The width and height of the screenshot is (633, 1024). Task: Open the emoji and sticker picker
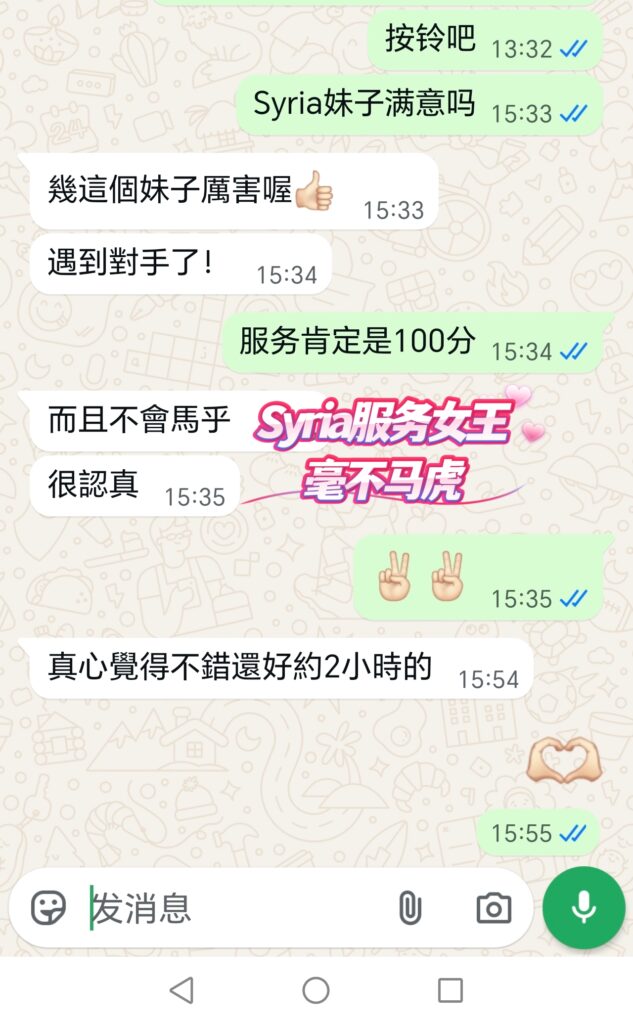(48, 908)
